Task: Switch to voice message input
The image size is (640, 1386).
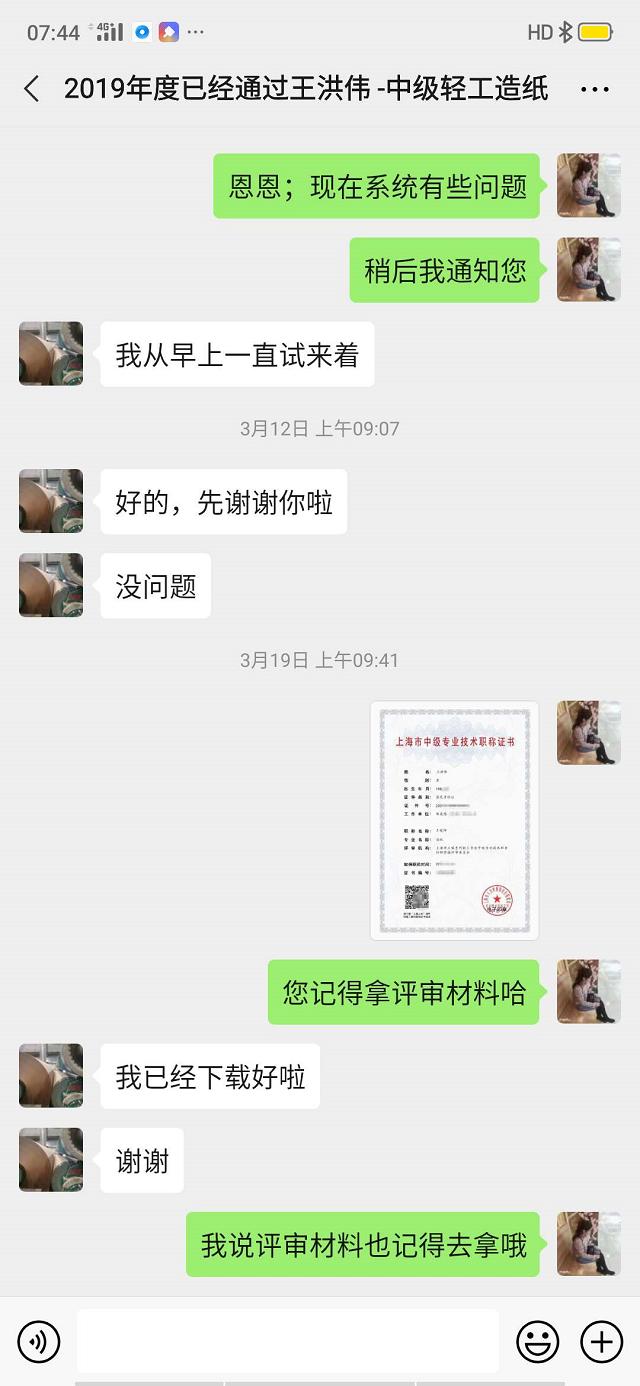Action: (39, 1341)
